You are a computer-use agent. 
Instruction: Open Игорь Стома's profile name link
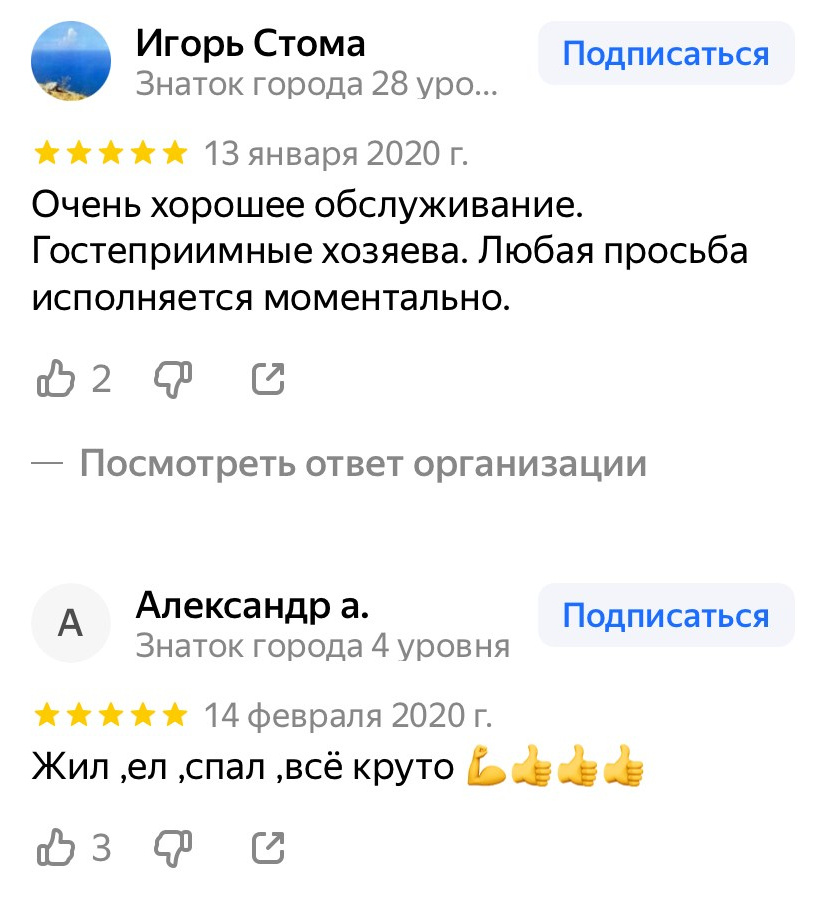pos(250,44)
